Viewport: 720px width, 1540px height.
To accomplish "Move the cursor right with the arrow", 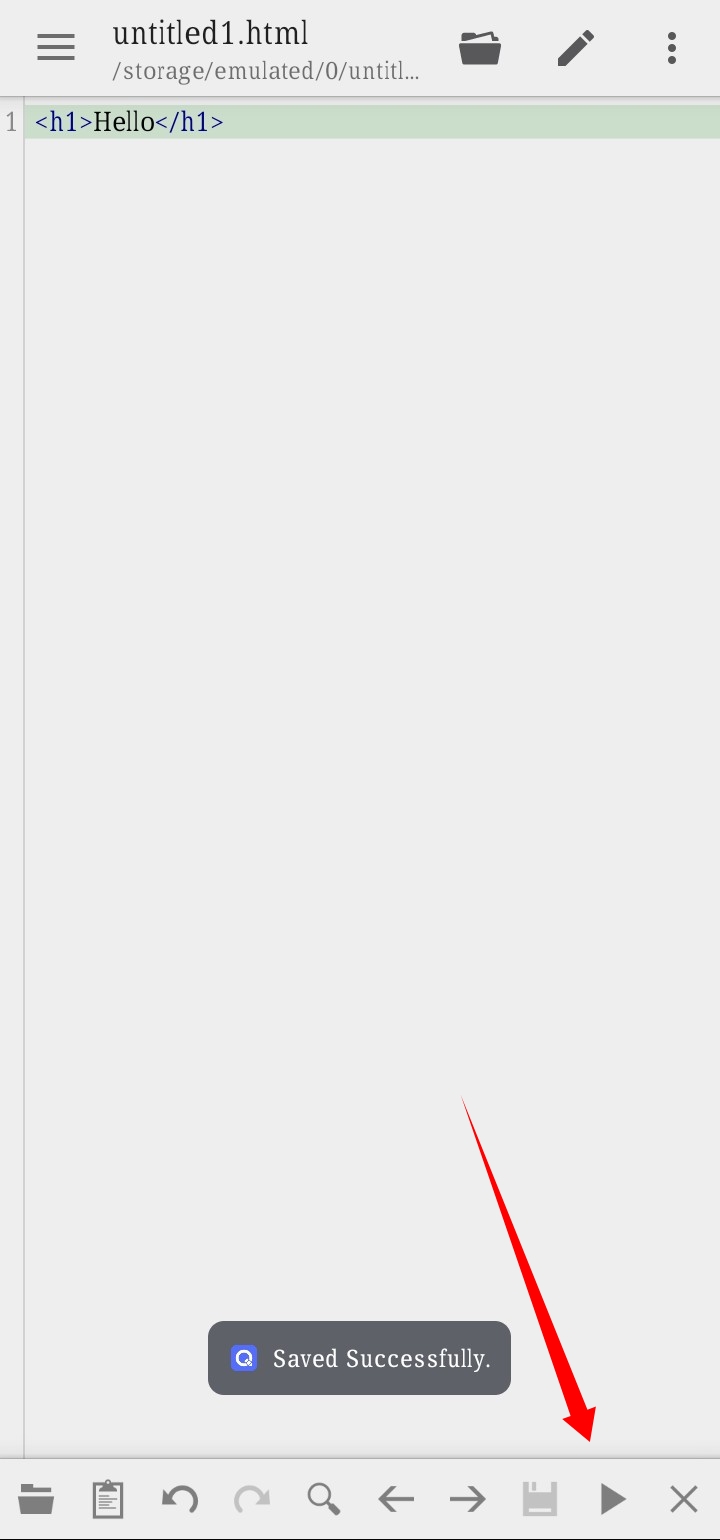I will 468,1499.
